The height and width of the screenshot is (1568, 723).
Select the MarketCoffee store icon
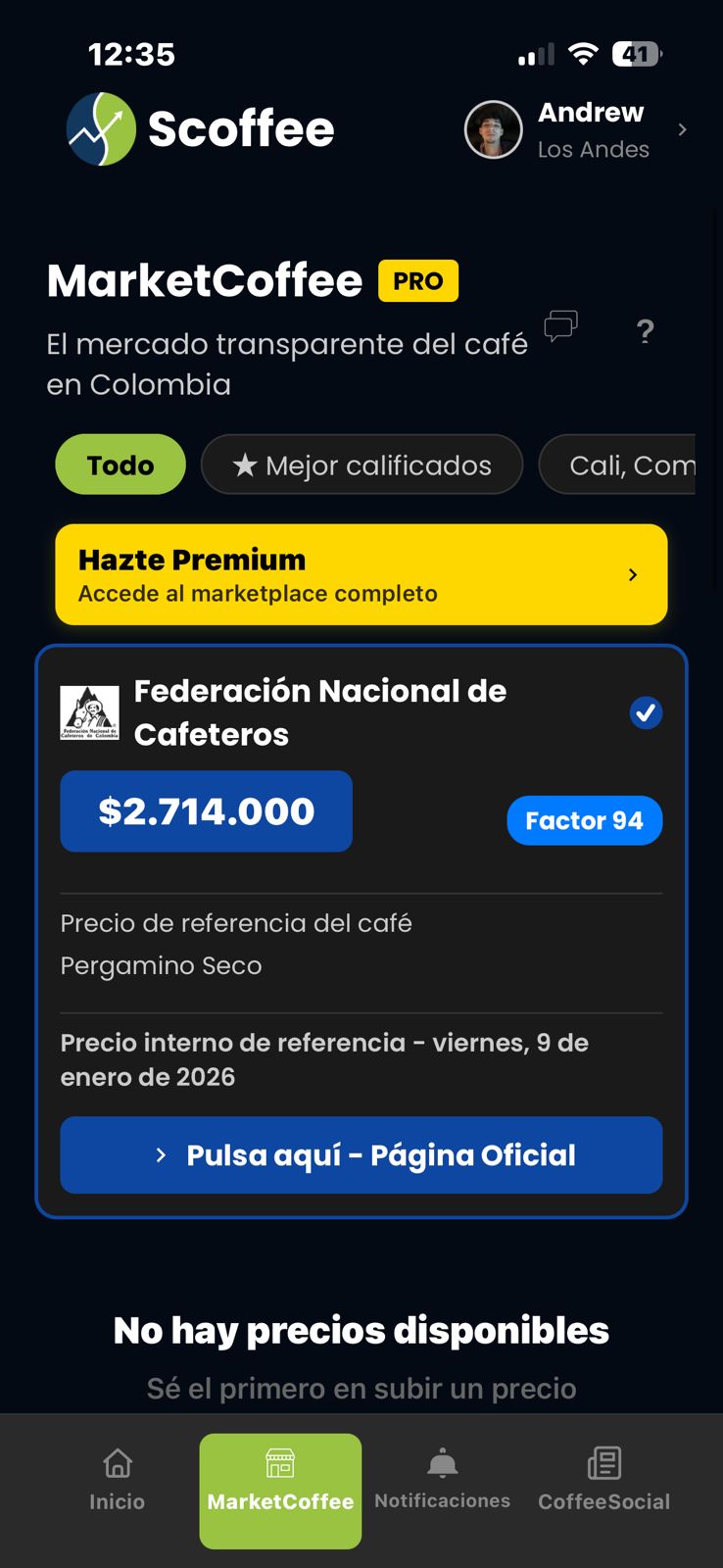(x=280, y=1458)
